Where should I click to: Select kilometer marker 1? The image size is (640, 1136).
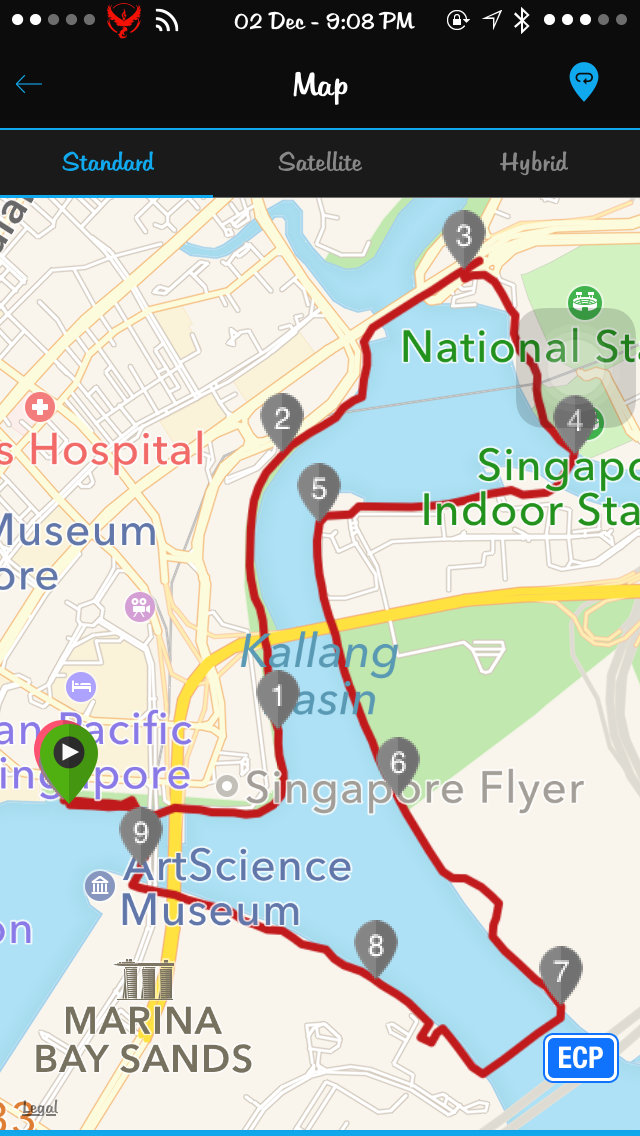pos(278,695)
